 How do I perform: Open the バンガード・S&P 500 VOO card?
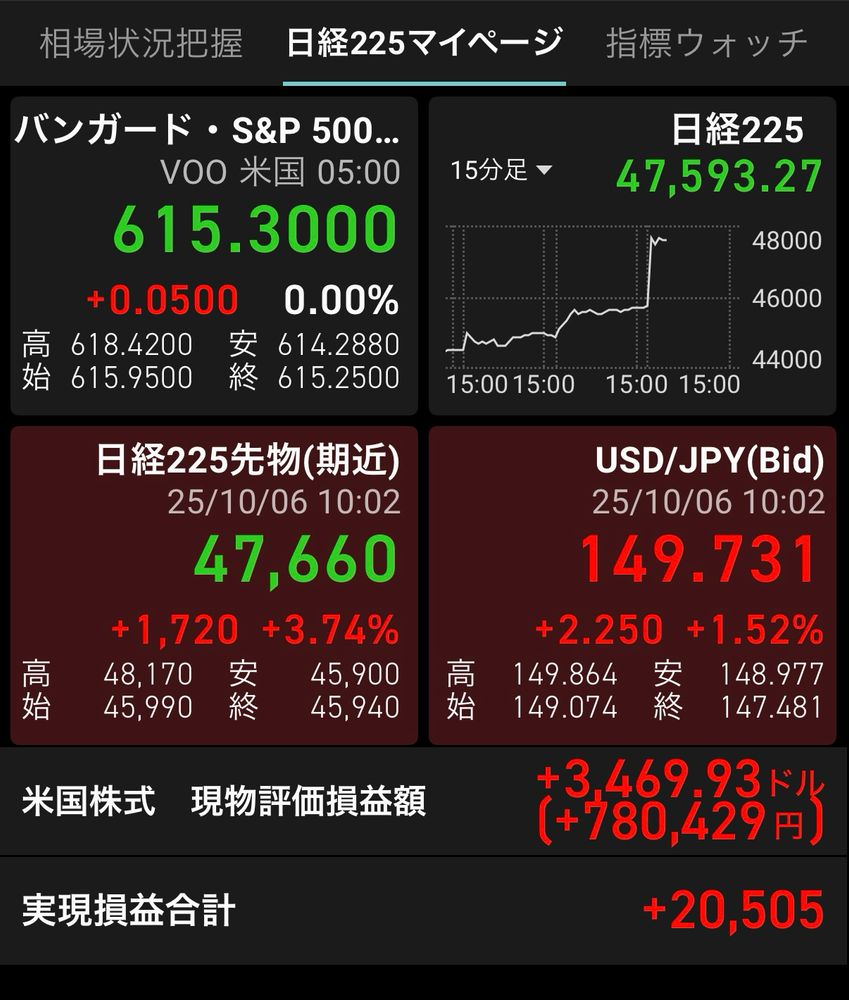tap(214, 255)
